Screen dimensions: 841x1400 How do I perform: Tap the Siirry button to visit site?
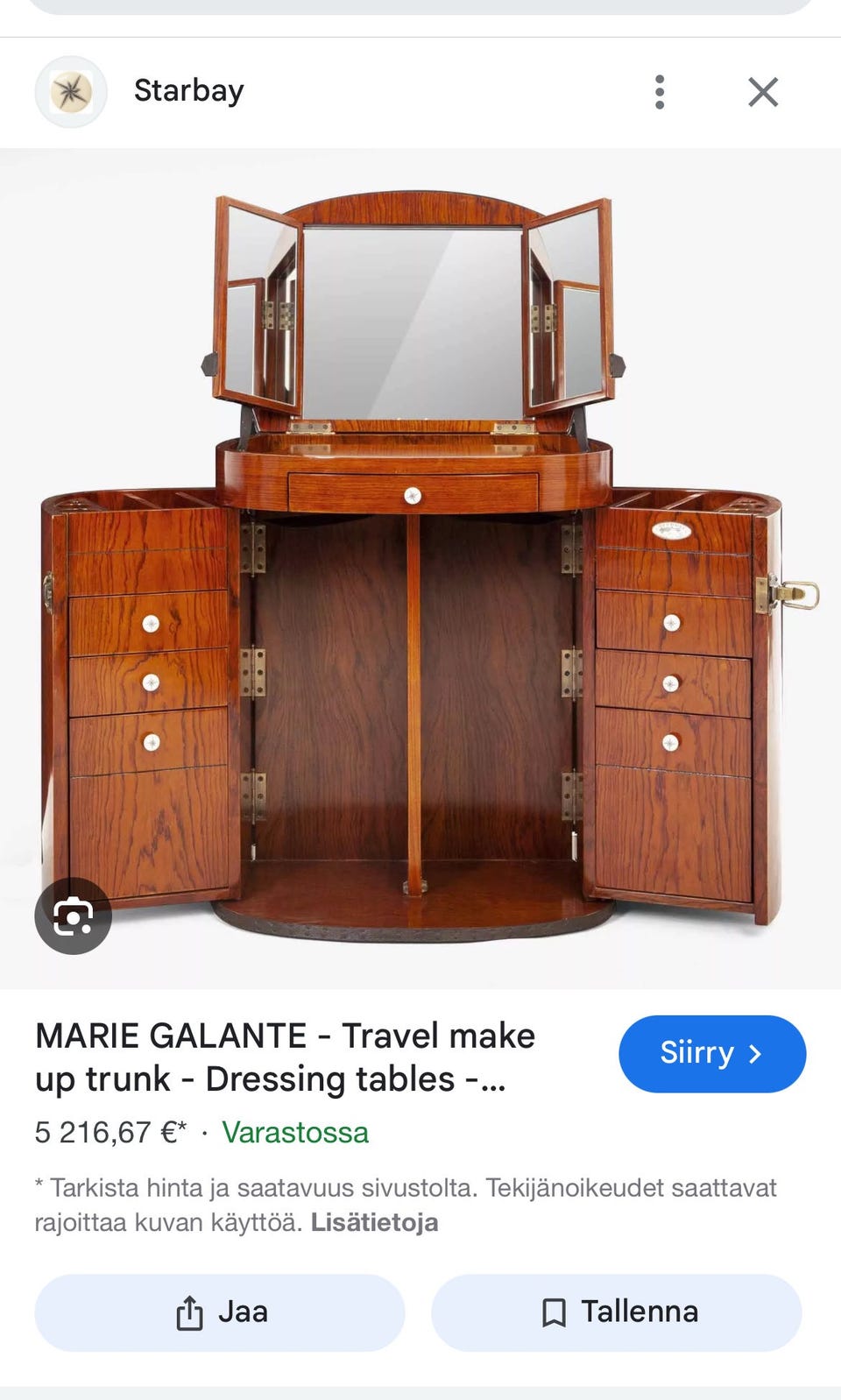click(711, 1053)
